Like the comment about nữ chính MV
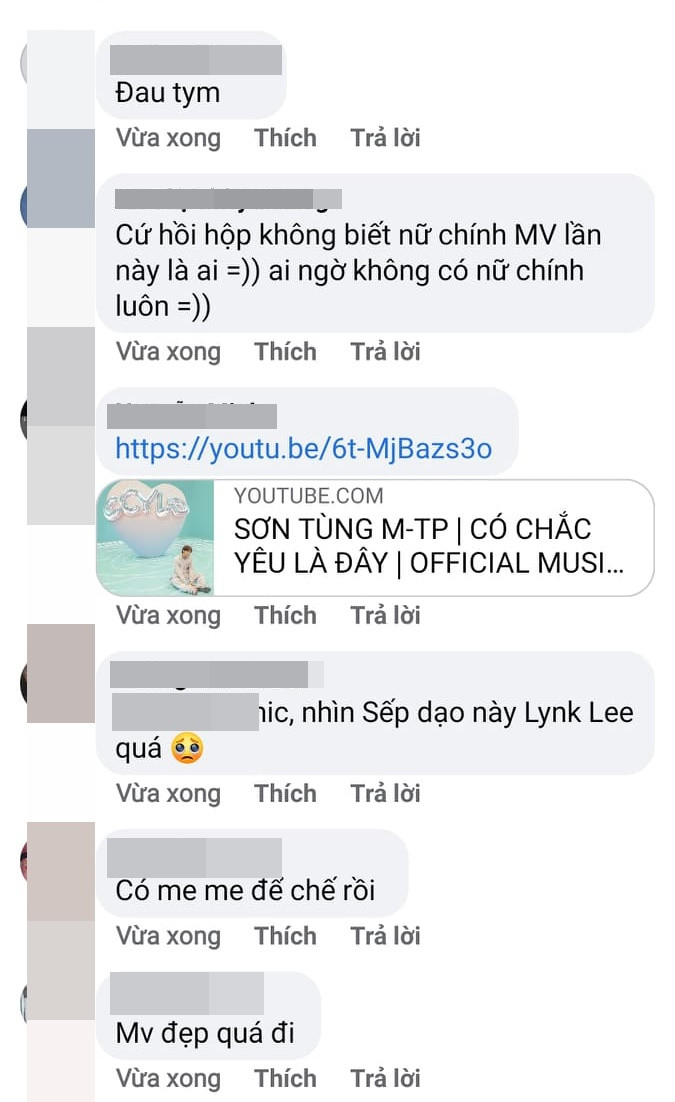 [285, 351]
